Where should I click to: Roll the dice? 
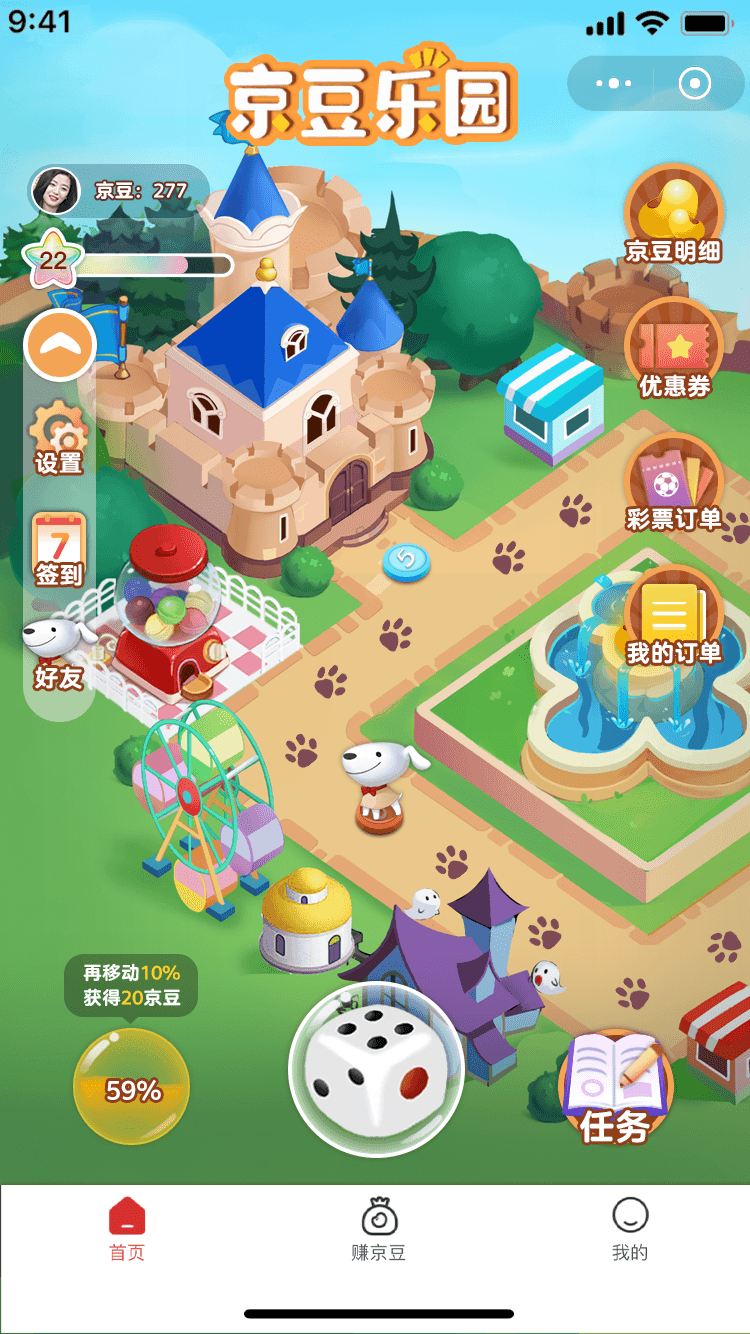pos(376,1070)
